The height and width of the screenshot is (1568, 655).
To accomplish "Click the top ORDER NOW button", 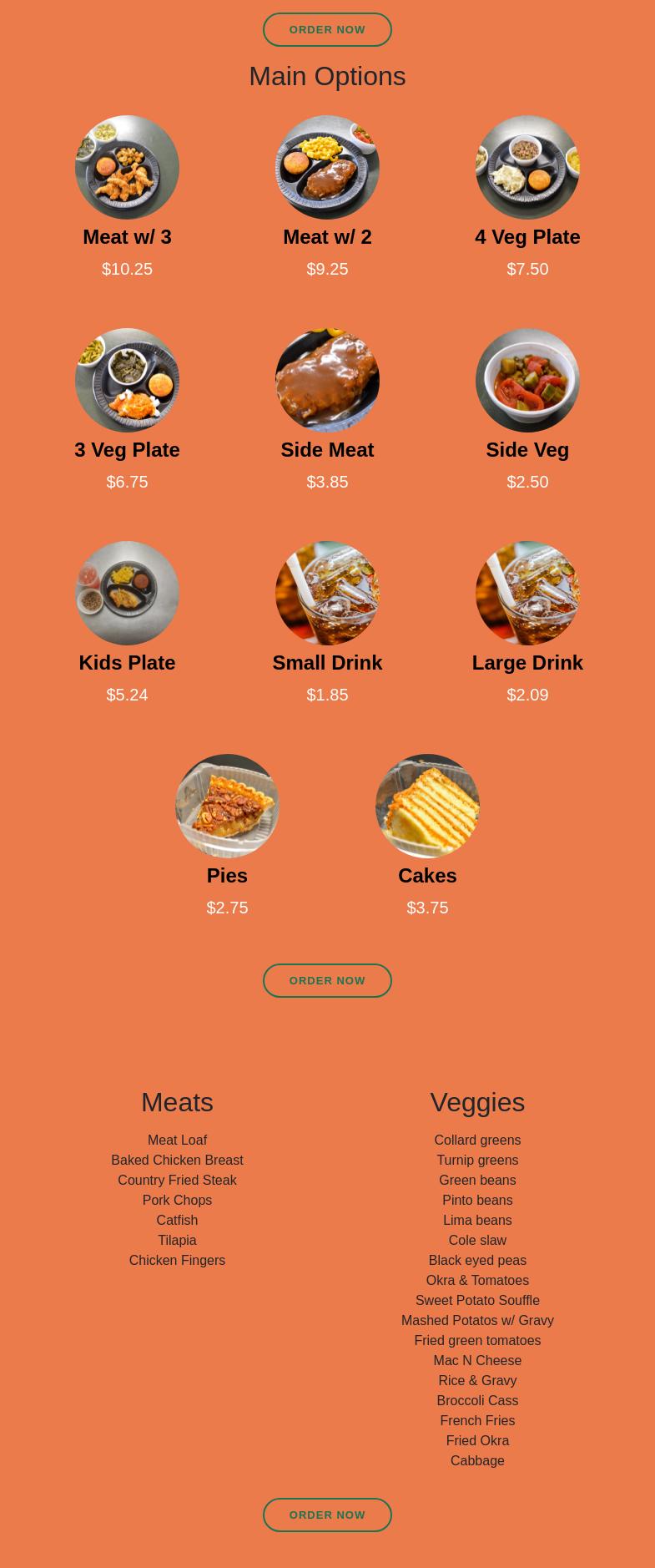I will pyautogui.click(x=327, y=29).
